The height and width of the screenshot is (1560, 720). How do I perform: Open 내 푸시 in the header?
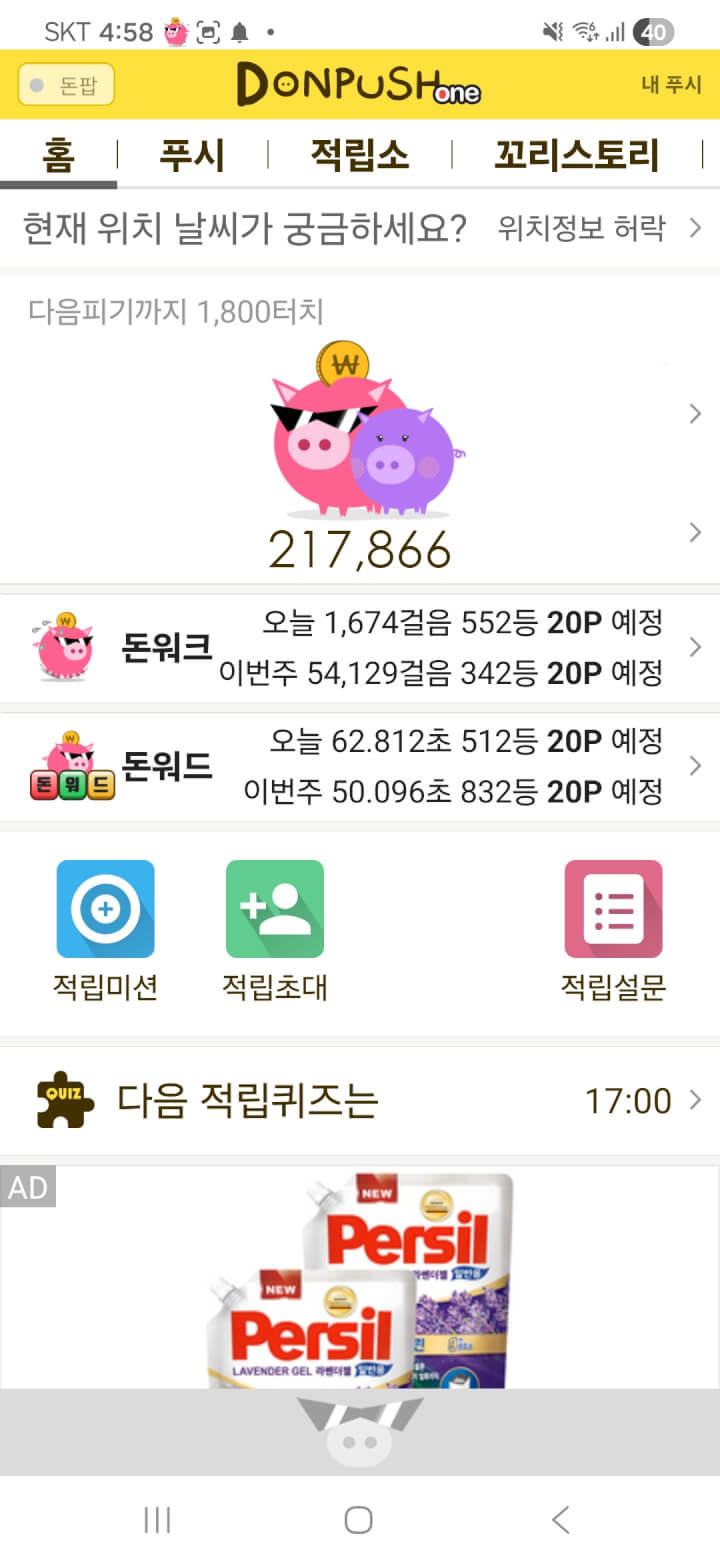coord(671,85)
